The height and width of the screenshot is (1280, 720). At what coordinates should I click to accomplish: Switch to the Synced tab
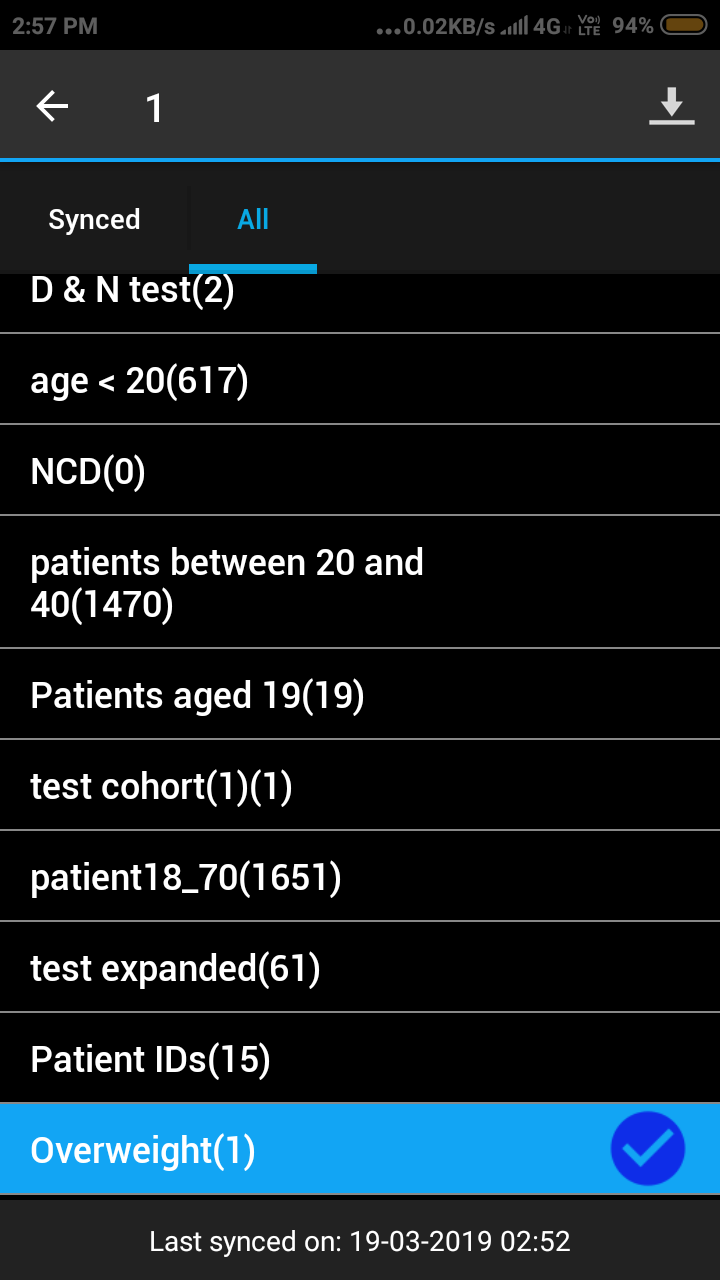[x=94, y=220]
